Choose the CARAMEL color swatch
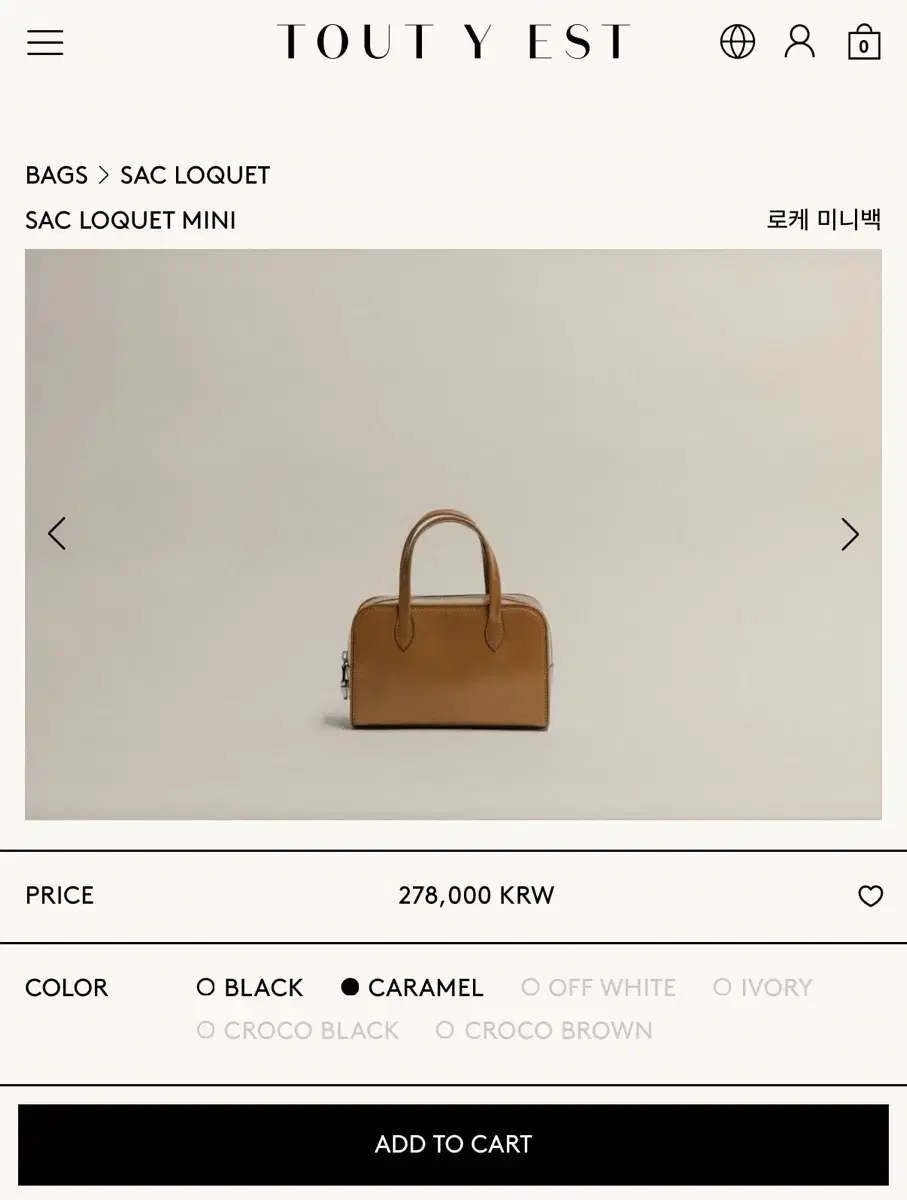 [x=414, y=987]
